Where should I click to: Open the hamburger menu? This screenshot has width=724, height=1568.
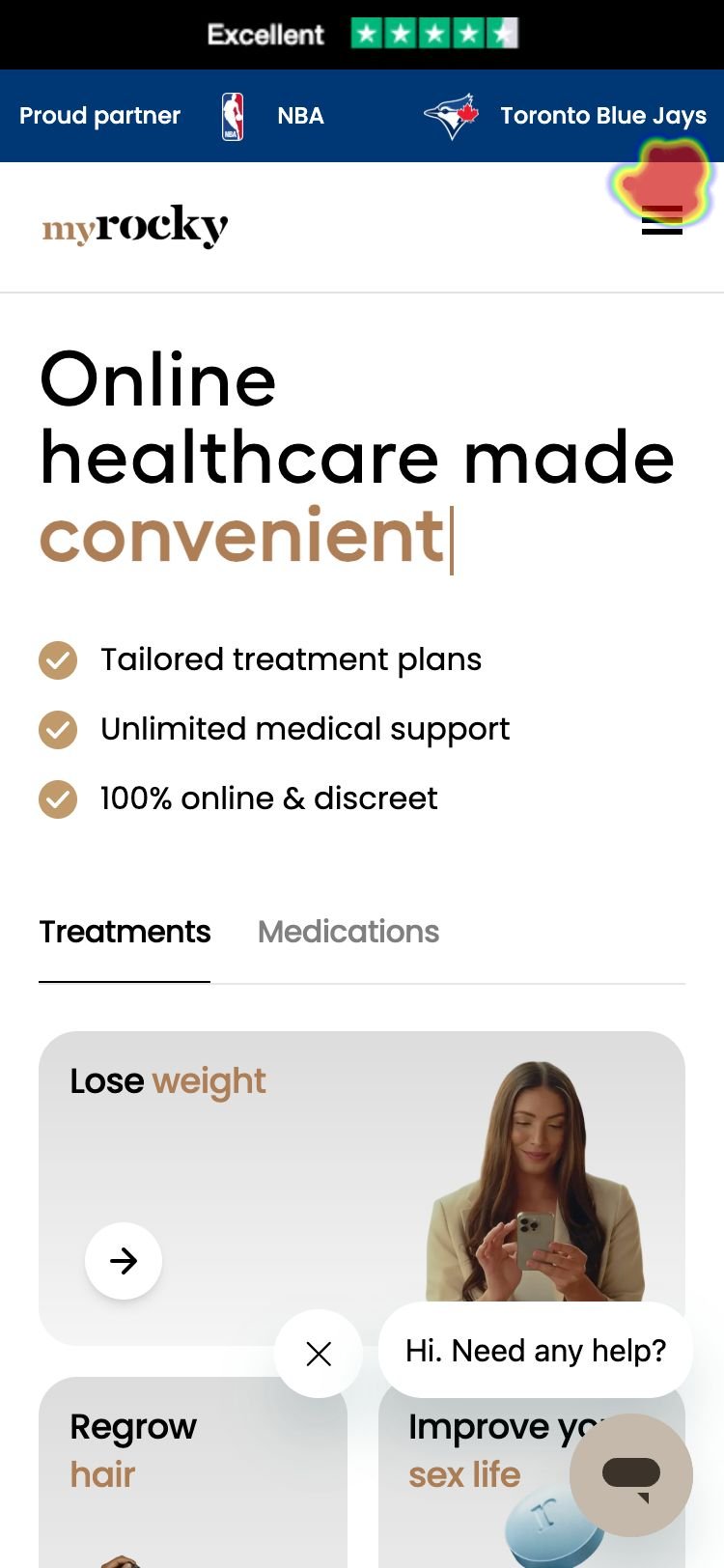coord(662,221)
